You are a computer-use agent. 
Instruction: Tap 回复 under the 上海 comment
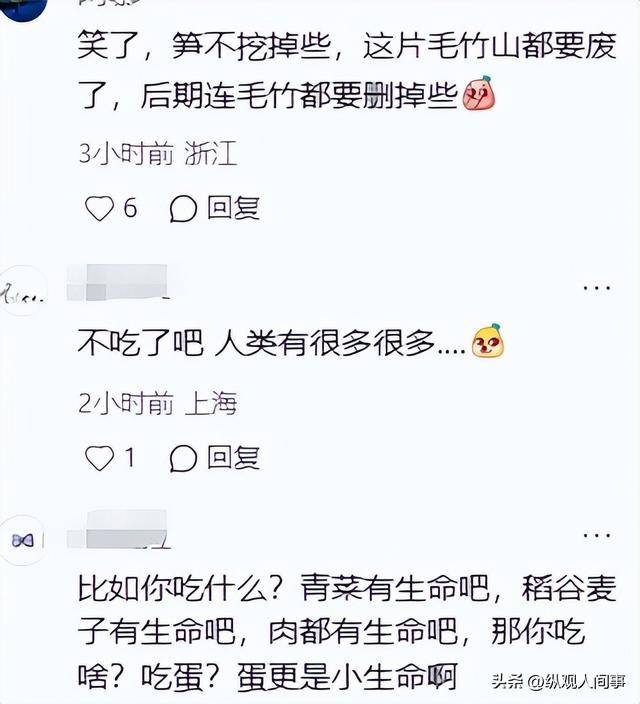pyautogui.click(x=216, y=458)
